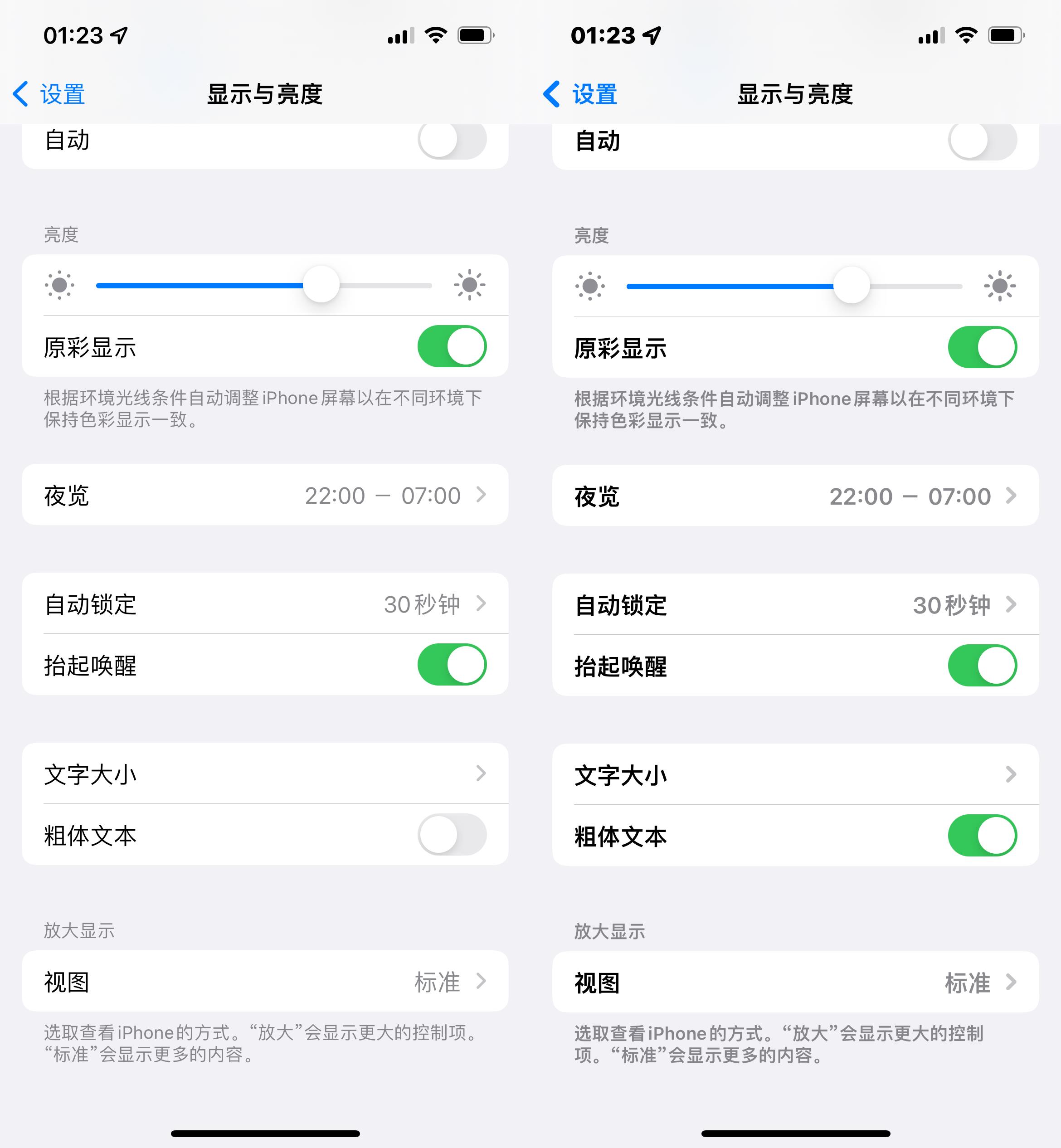Tap the bright sun icon beside the slider
Viewport: 1061px width, 1148px height.
(x=470, y=285)
